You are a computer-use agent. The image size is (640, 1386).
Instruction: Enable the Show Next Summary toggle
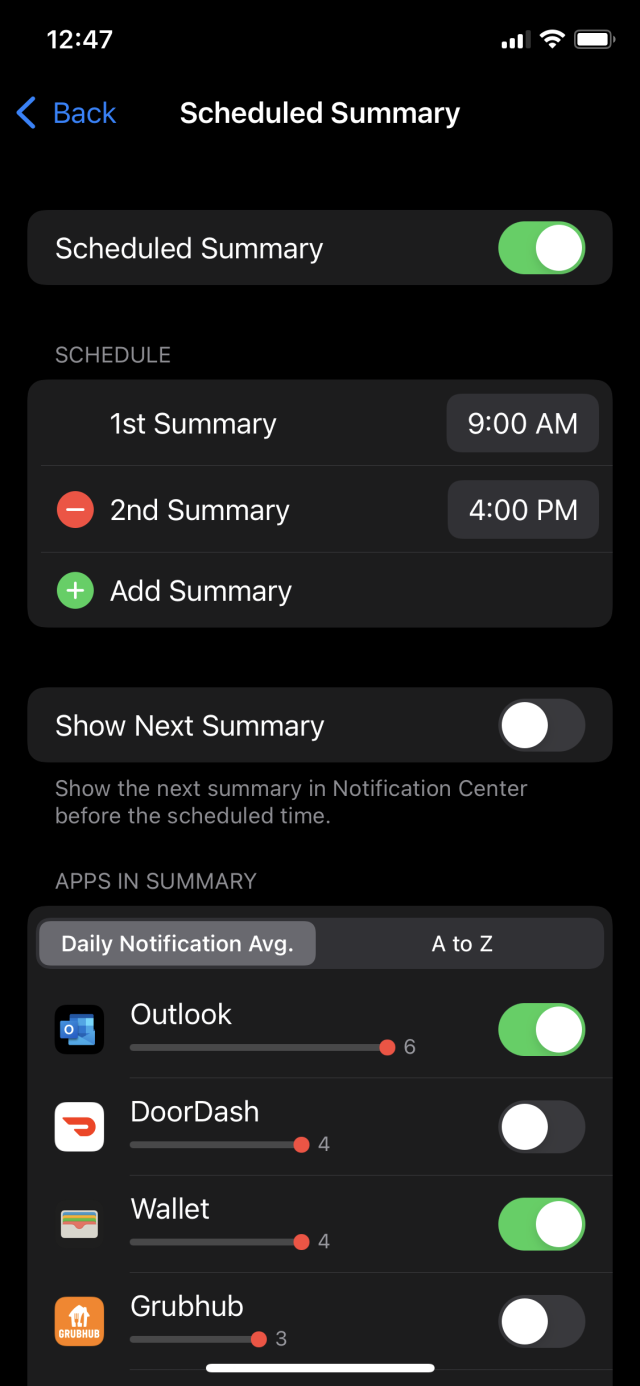tap(541, 725)
